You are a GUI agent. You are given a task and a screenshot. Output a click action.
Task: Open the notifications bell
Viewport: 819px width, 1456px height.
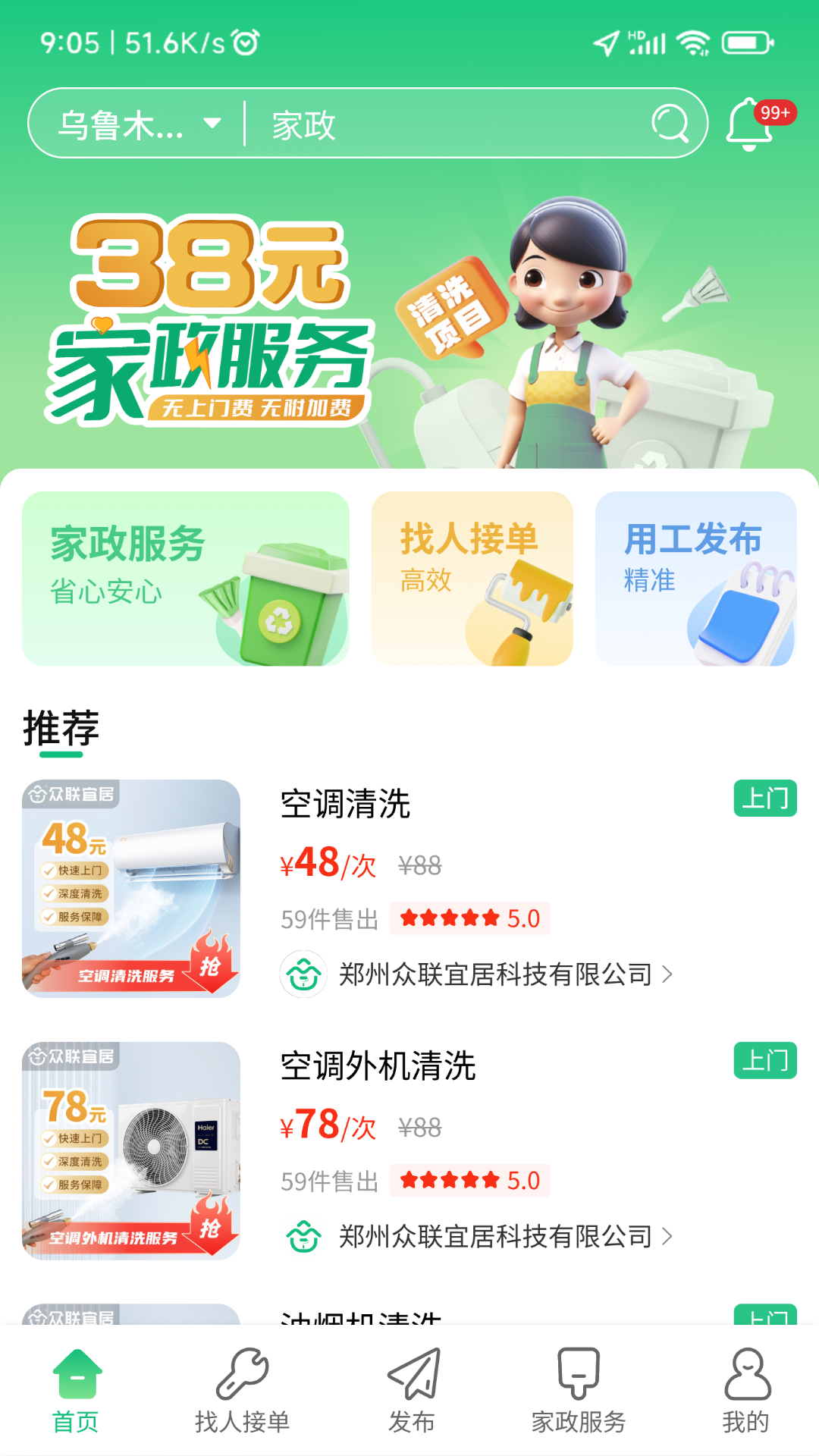click(x=750, y=124)
